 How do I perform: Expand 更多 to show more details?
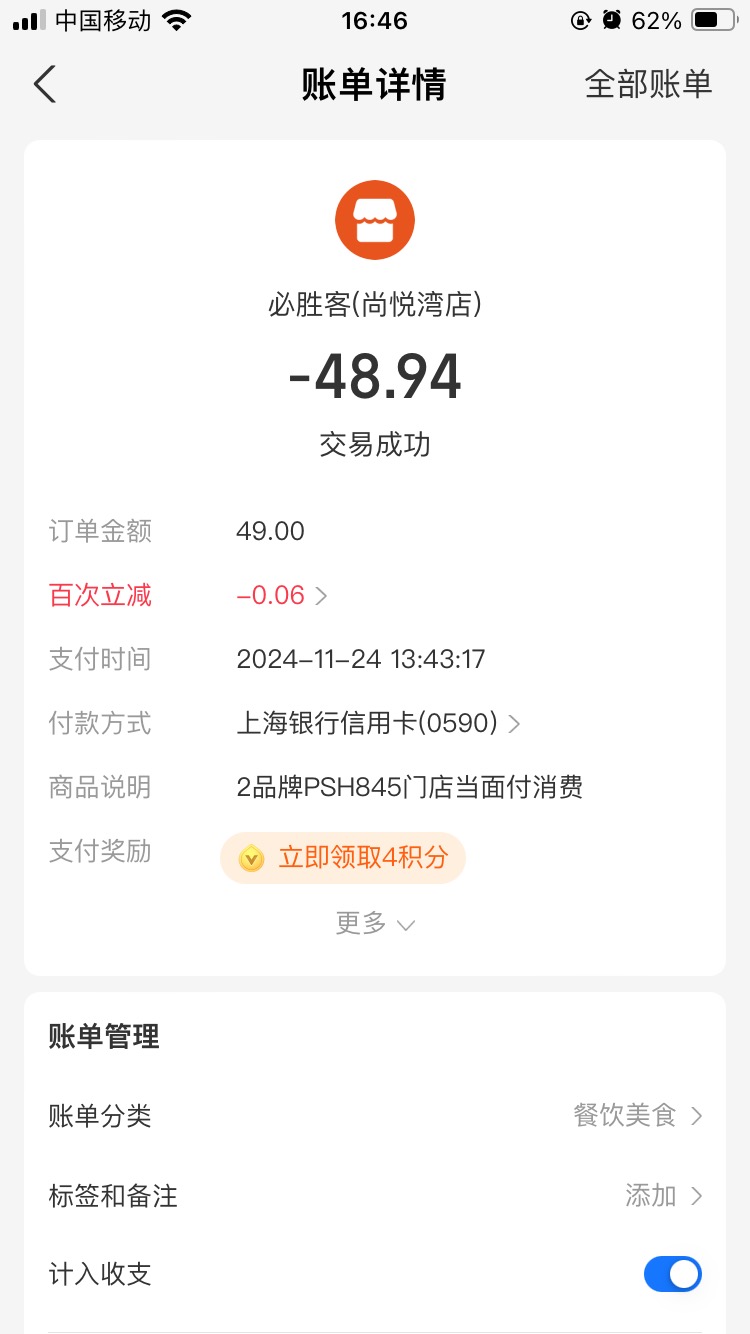click(x=375, y=924)
